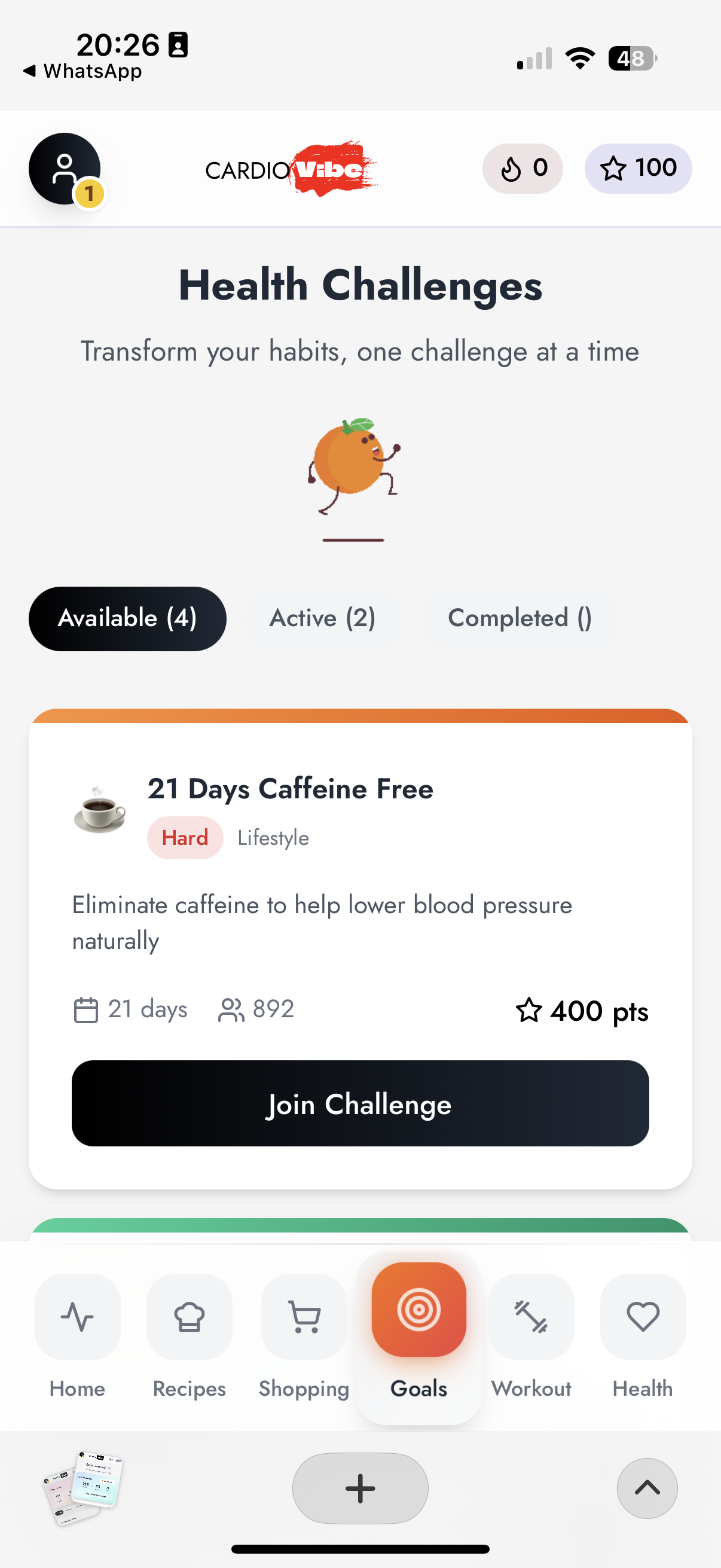Show the Completed challenges tab
The height and width of the screenshot is (1568, 721).
point(519,618)
